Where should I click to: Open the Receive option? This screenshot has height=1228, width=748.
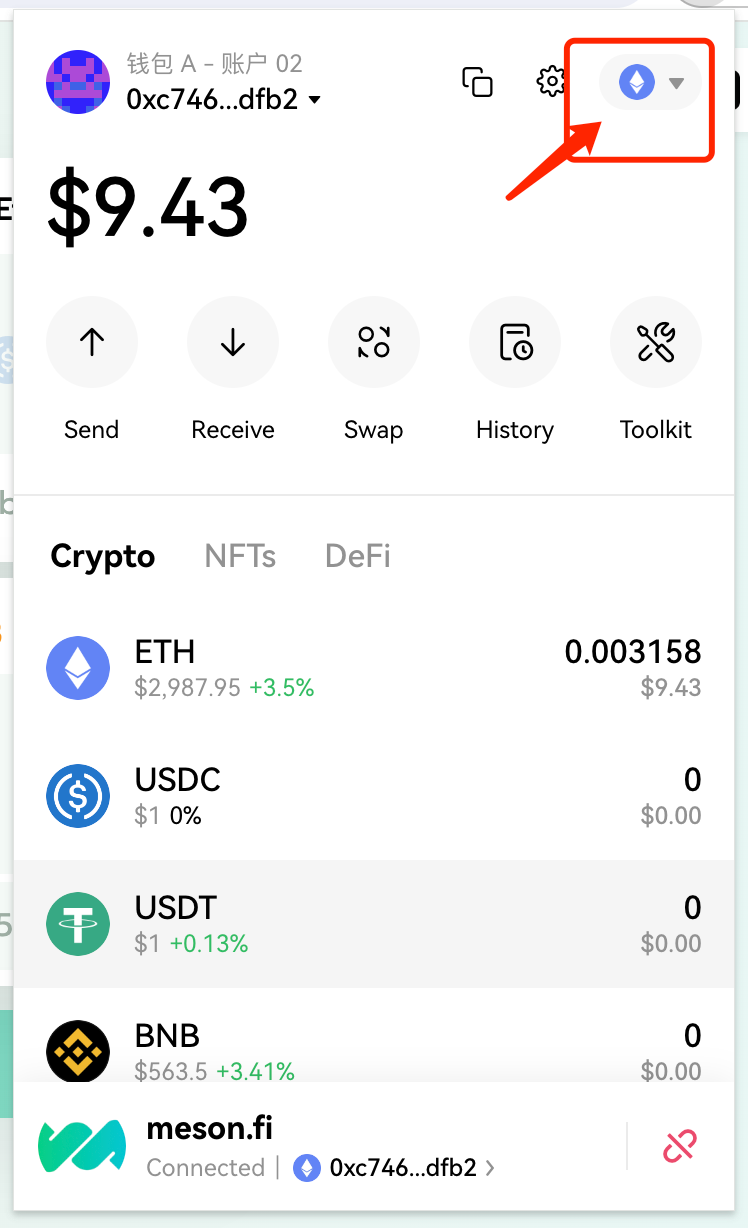point(233,344)
